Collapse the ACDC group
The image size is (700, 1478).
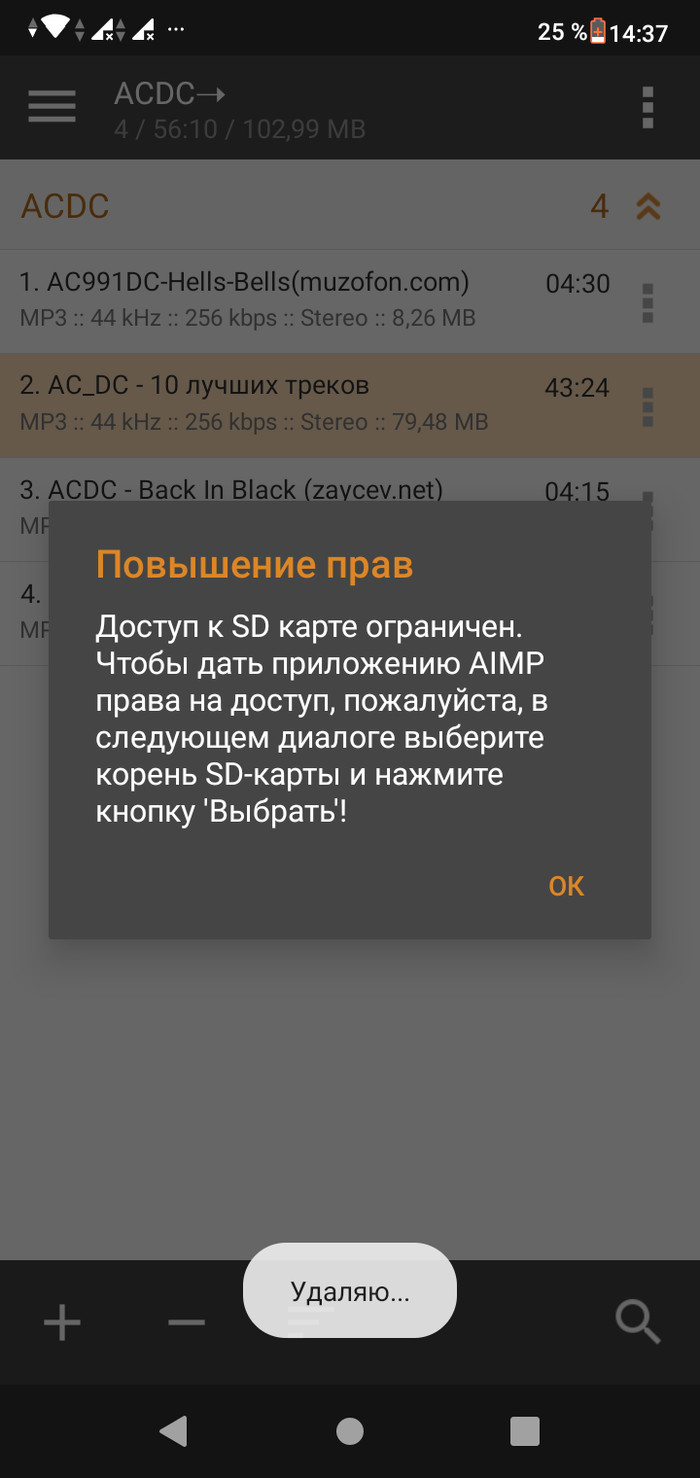[648, 207]
